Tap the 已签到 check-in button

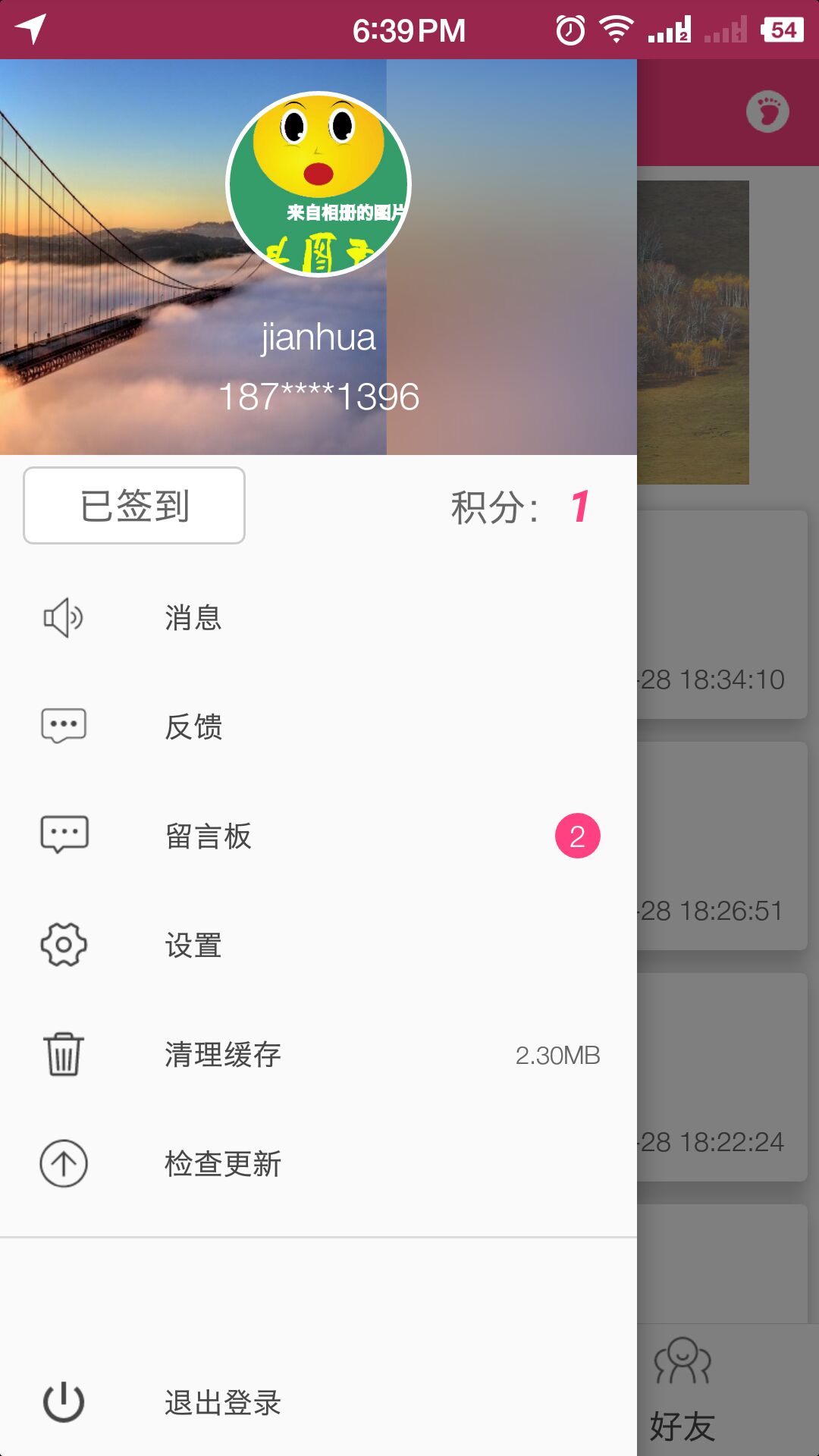[x=134, y=506]
